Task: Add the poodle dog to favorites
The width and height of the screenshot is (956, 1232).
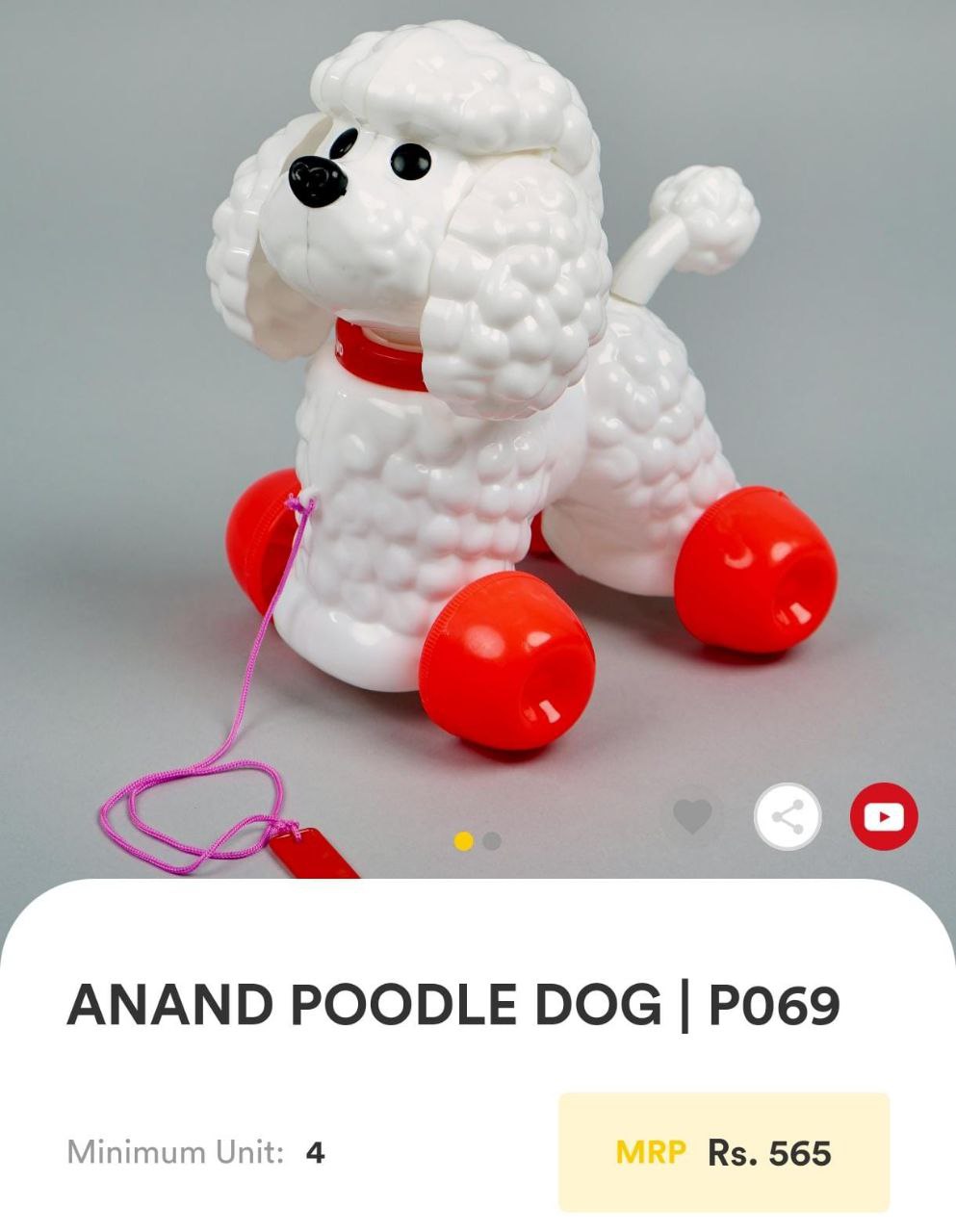Action: [691, 817]
